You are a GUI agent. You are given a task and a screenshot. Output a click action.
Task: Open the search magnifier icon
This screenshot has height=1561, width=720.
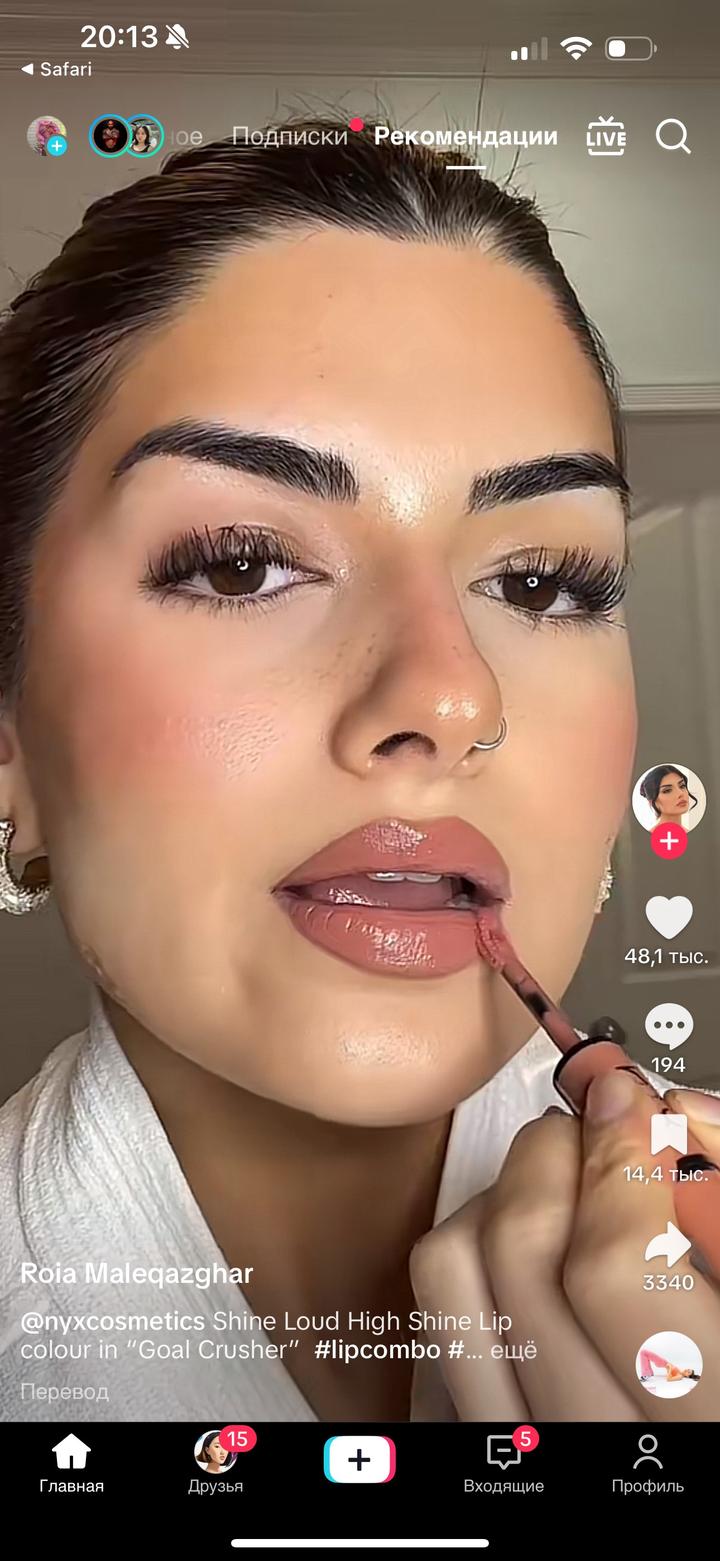(673, 137)
